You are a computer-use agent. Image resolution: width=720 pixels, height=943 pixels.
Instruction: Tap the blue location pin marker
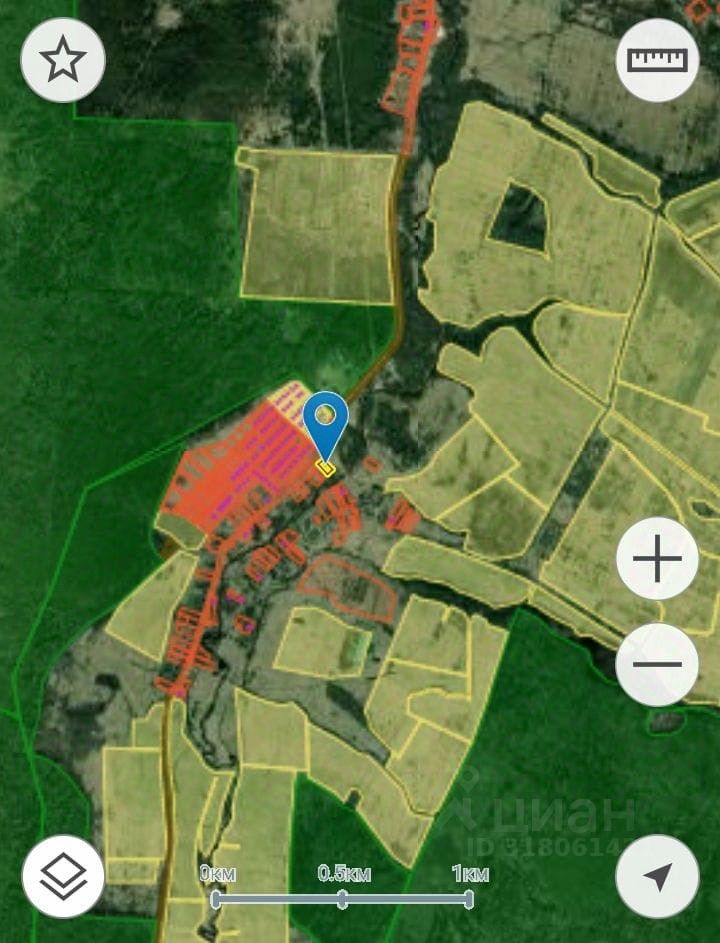click(x=325, y=421)
